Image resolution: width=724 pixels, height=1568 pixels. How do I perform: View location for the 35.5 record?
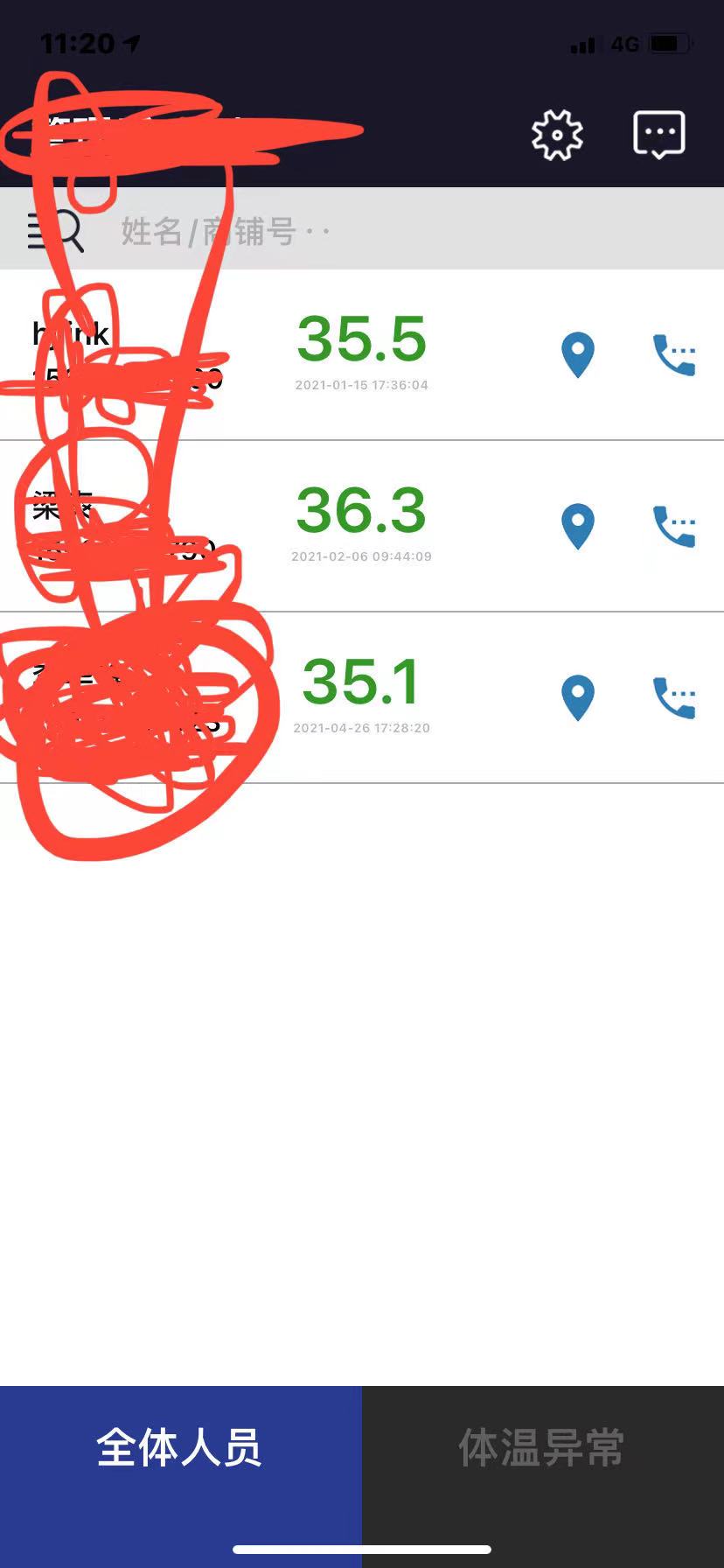click(x=577, y=355)
